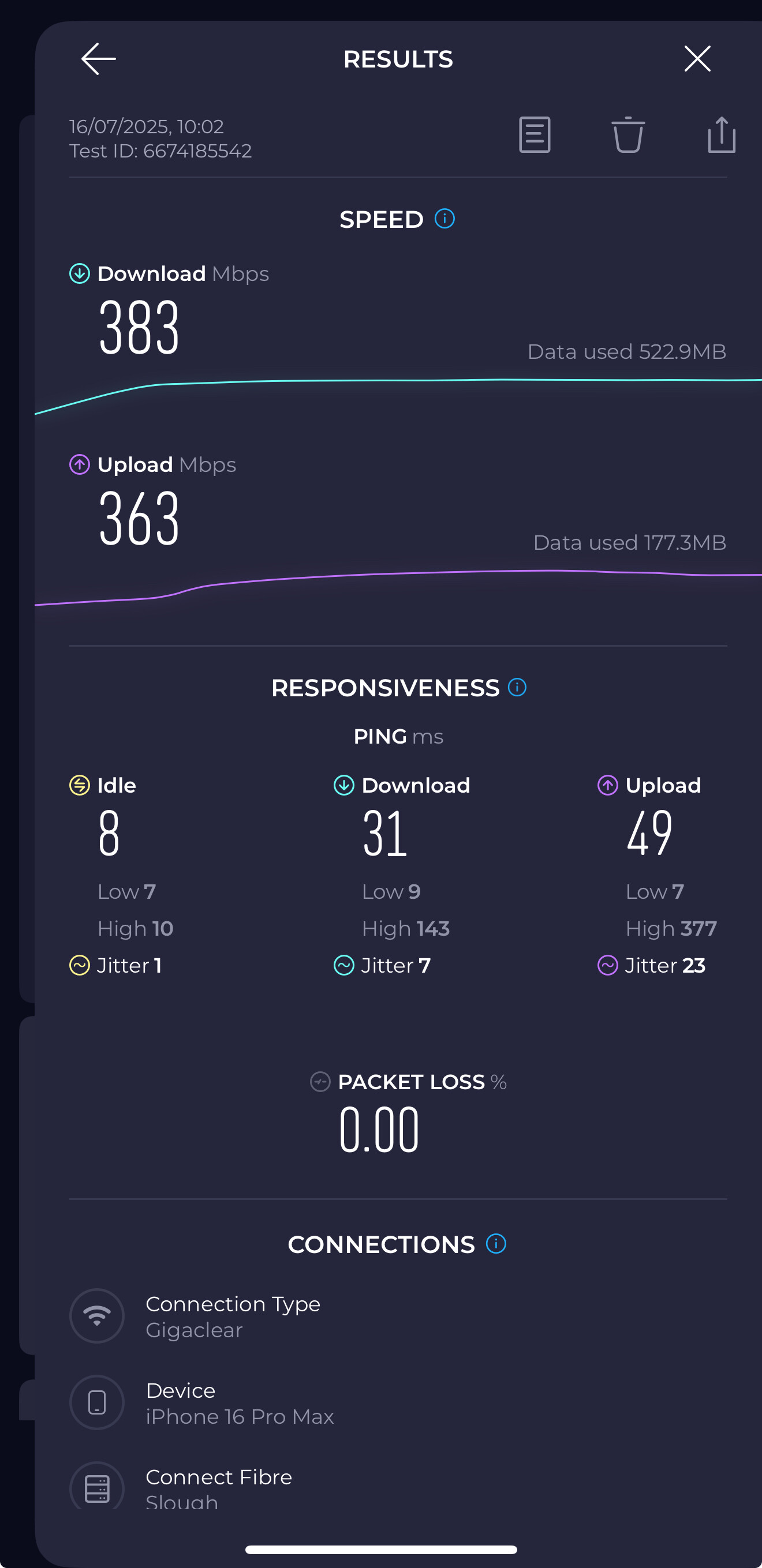Close the Results screen
Screen dimensions: 762x1568
[x=697, y=59]
